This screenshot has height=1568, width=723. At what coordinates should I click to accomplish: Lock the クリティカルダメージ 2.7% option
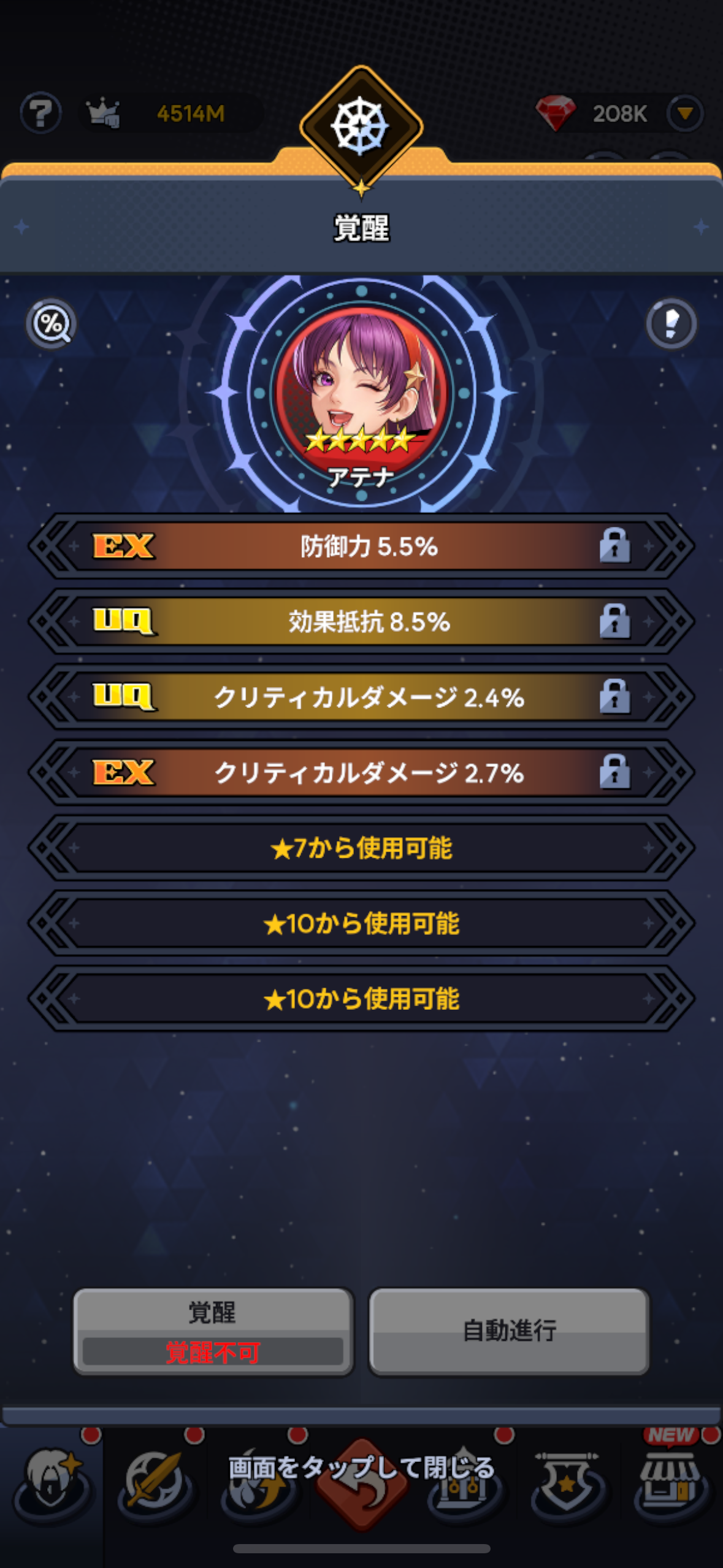[x=614, y=772]
